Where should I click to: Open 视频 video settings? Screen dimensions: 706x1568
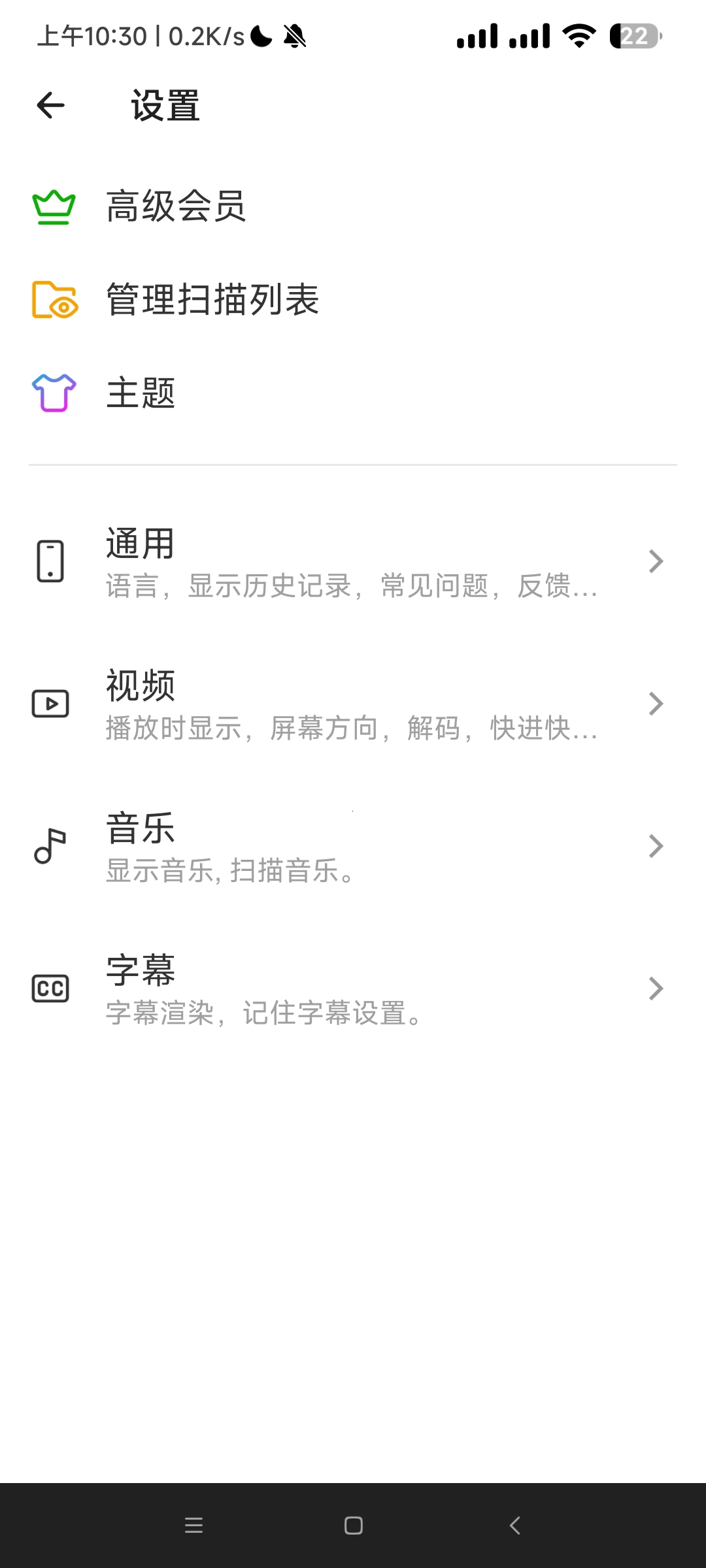pyautogui.click(x=352, y=704)
